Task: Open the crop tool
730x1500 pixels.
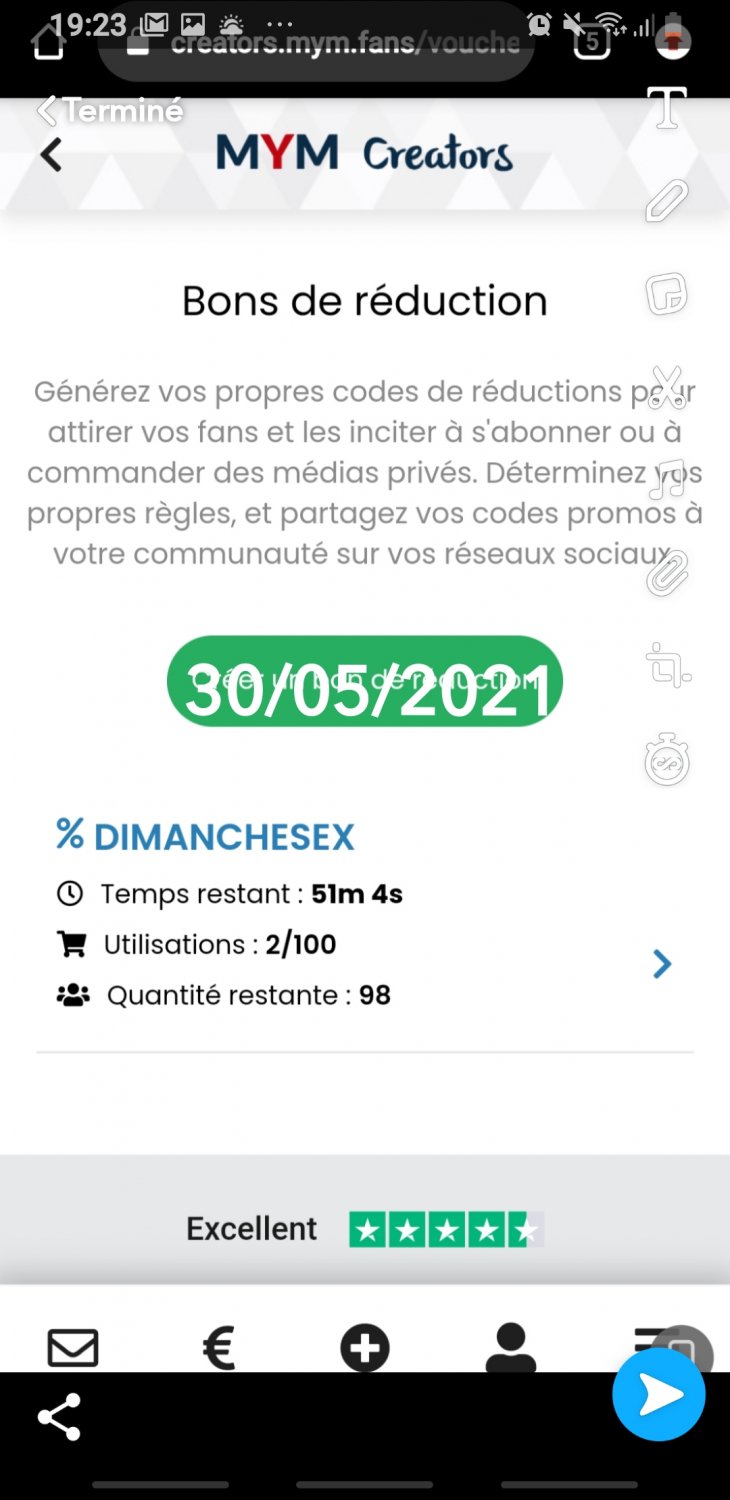Action: pyautogui.click(x=668, y=666)
